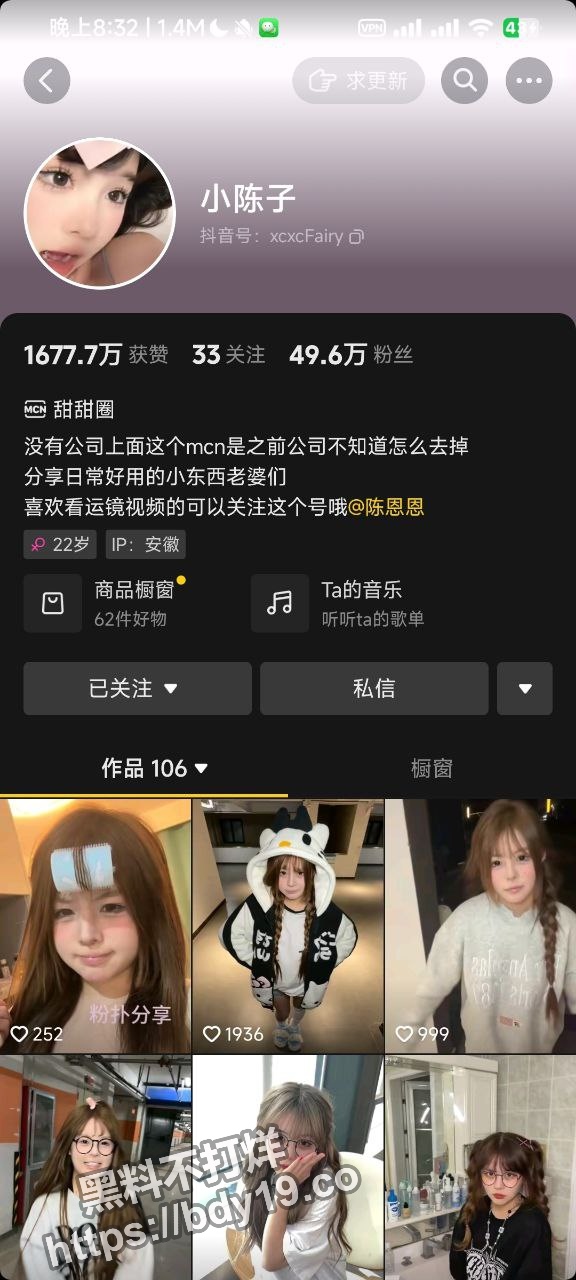
Task: Open the video with 1936 likes
Action: (x=288, y=926)
